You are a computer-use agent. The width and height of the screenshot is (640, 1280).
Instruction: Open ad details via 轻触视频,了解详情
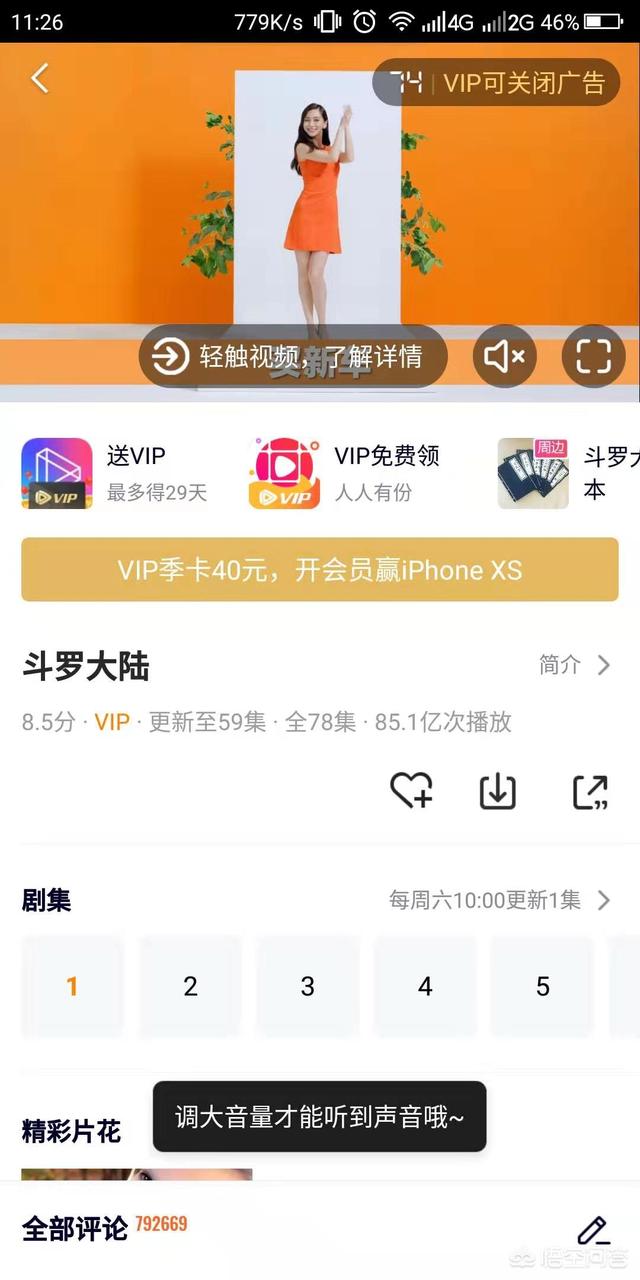click(x=293, y=356)
